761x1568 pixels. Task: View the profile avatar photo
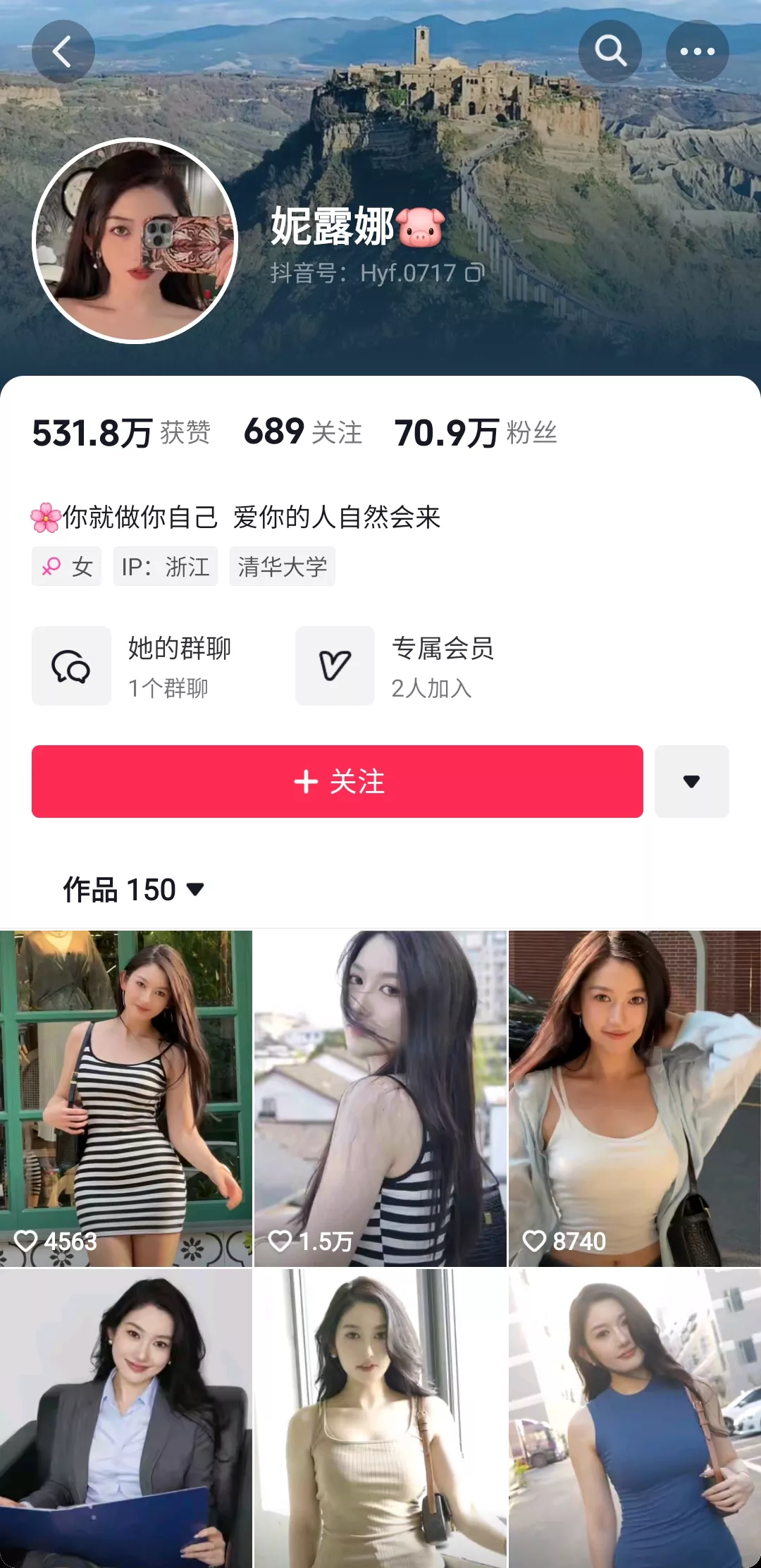(135, 240)
